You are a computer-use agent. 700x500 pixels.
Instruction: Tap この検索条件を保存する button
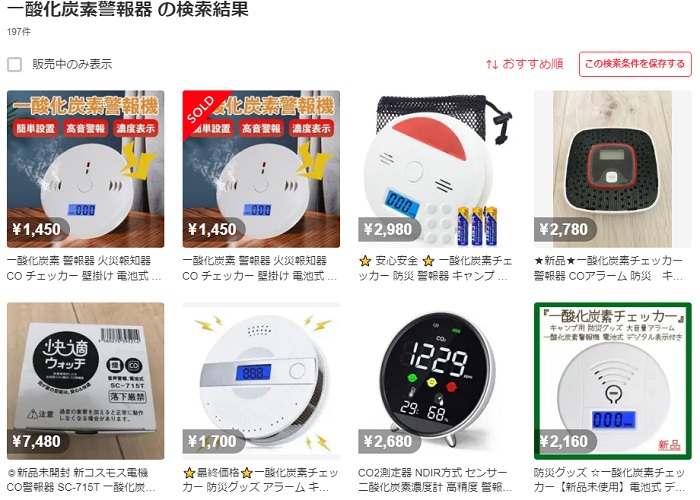point(635,64)
